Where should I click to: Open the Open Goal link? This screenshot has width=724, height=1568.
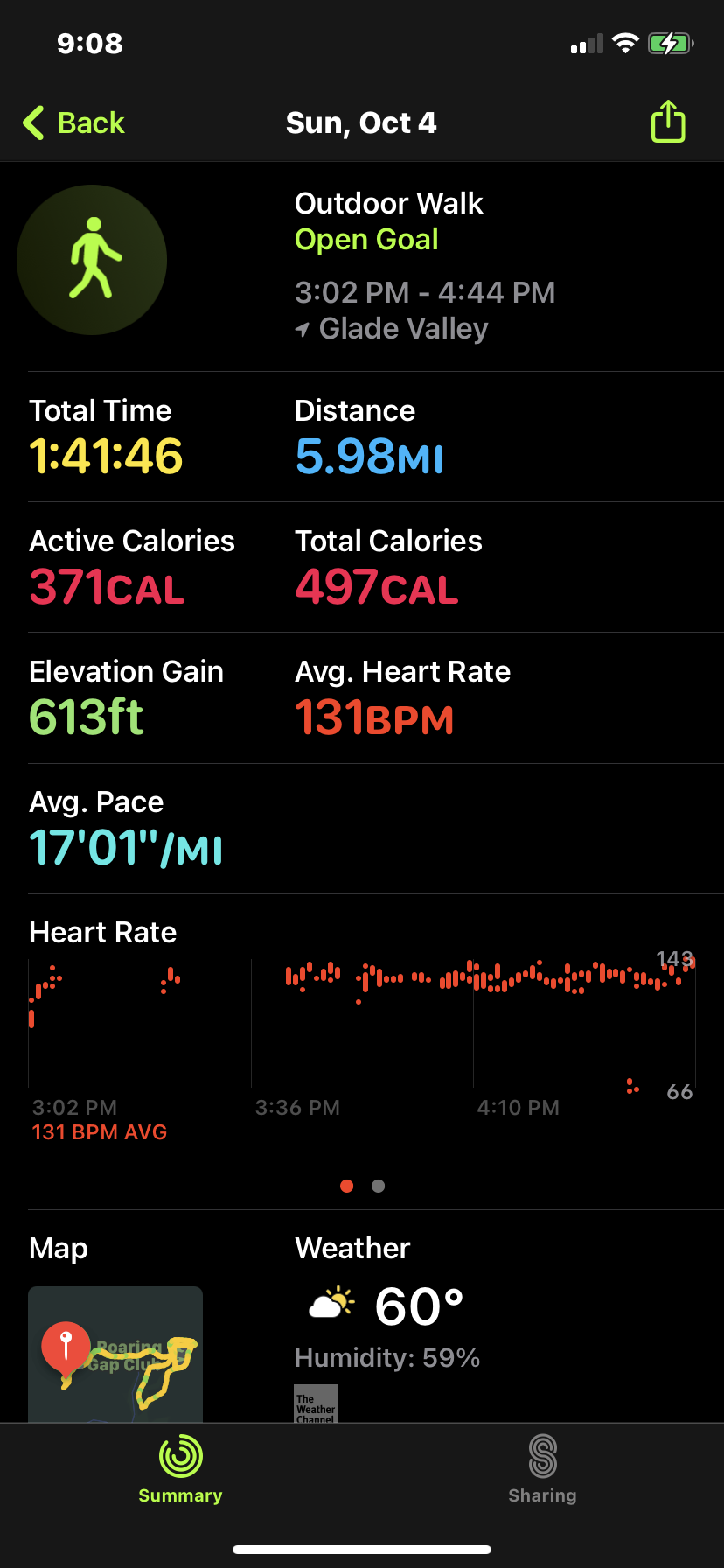tap(366, 239)
